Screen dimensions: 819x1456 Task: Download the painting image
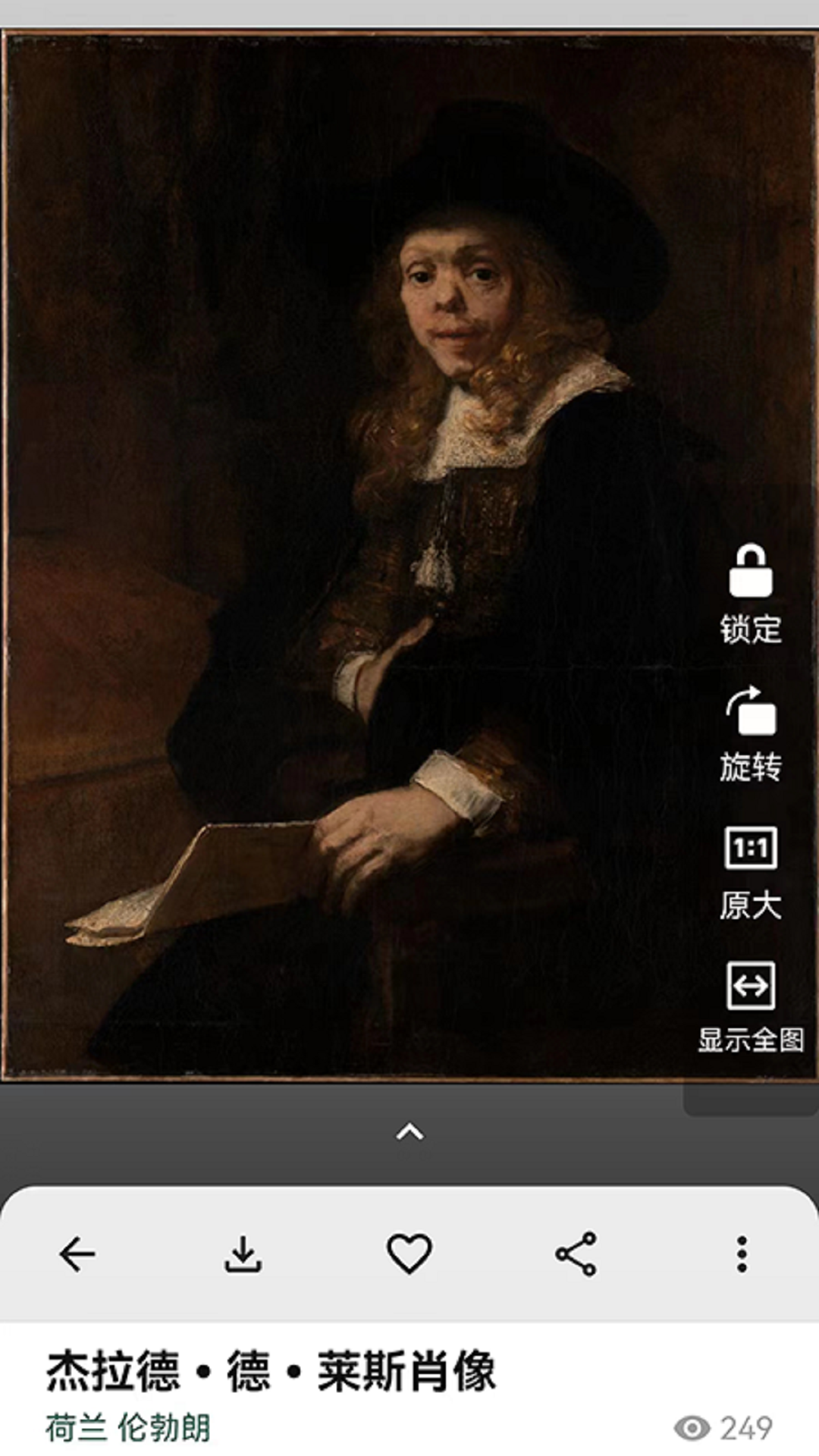click(243, 1254)
